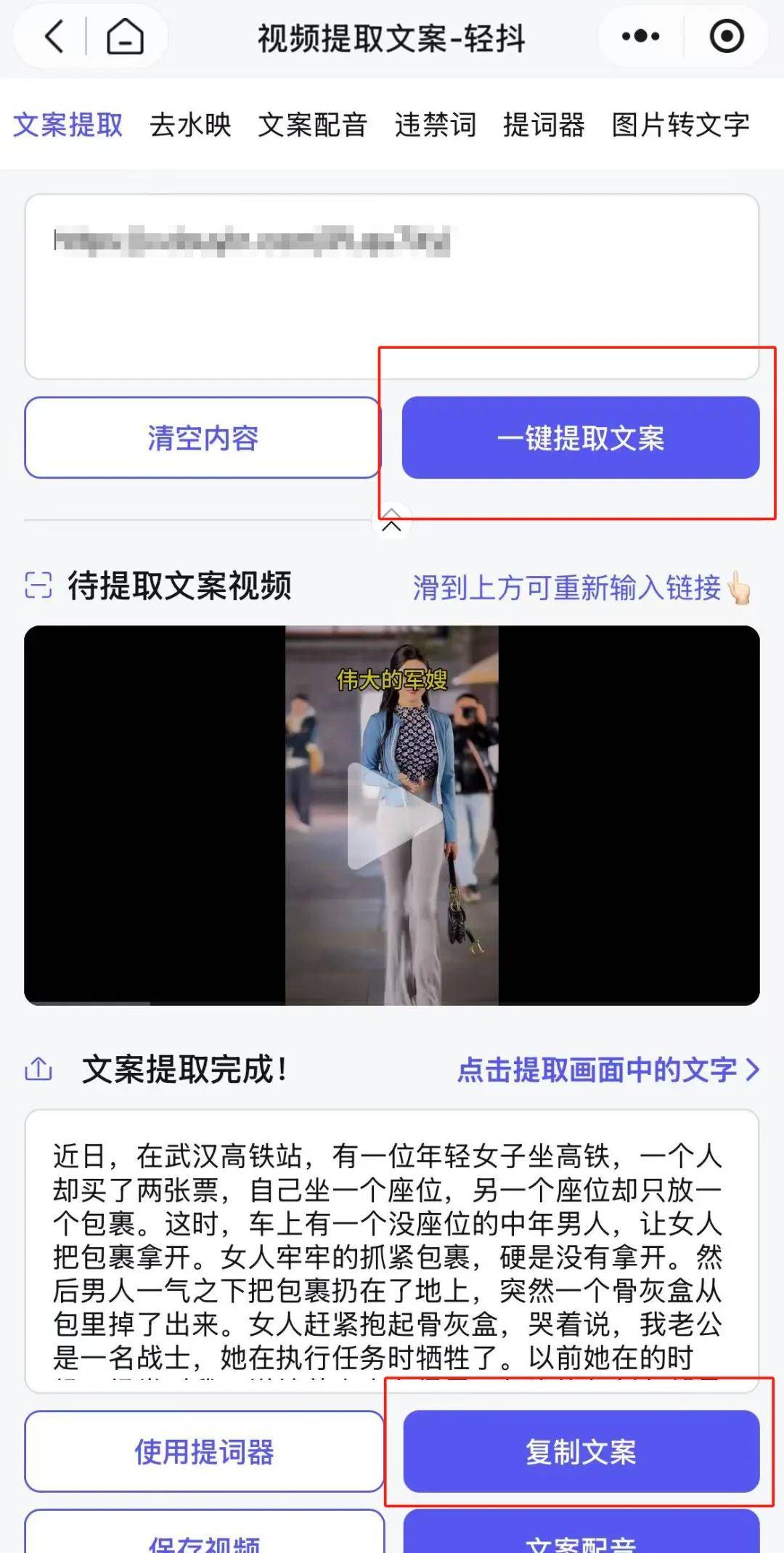Screen dimensions: 784x1553
Task: Switch to the 去水映 tab
Action: (190, 125)
